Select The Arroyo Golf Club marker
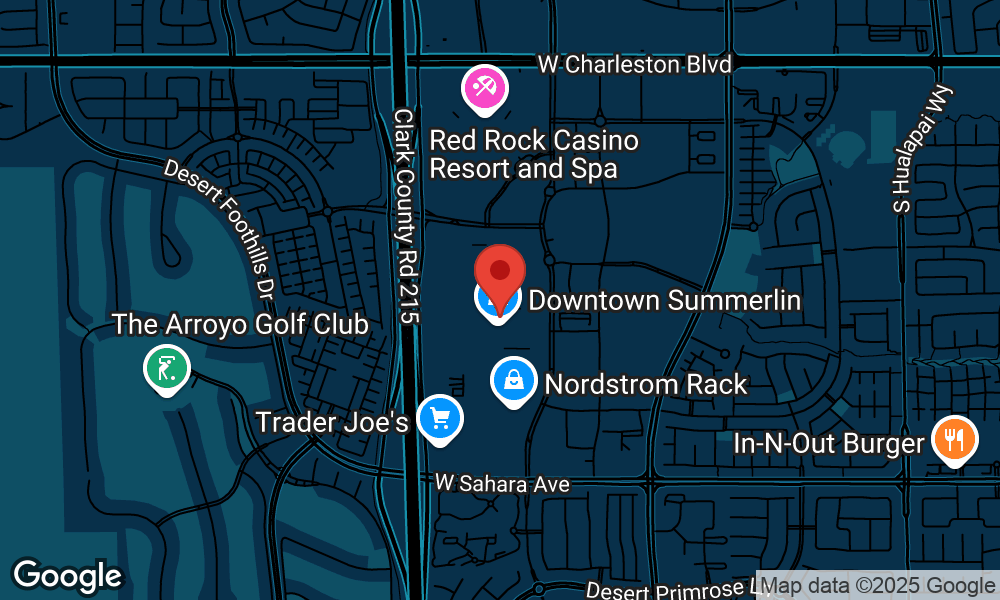1000x600 pixels. tap(167, 368)
